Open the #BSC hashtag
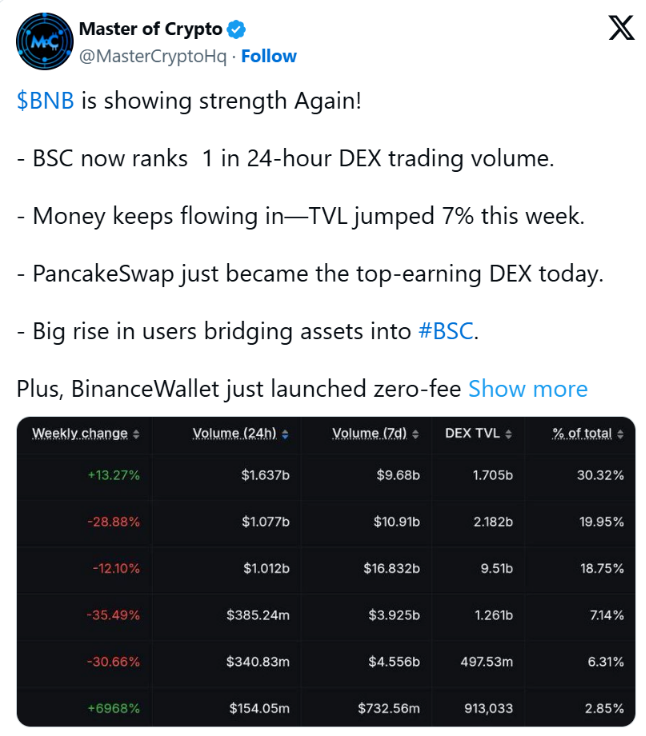 pyautogui.click(x=445, y=331)
